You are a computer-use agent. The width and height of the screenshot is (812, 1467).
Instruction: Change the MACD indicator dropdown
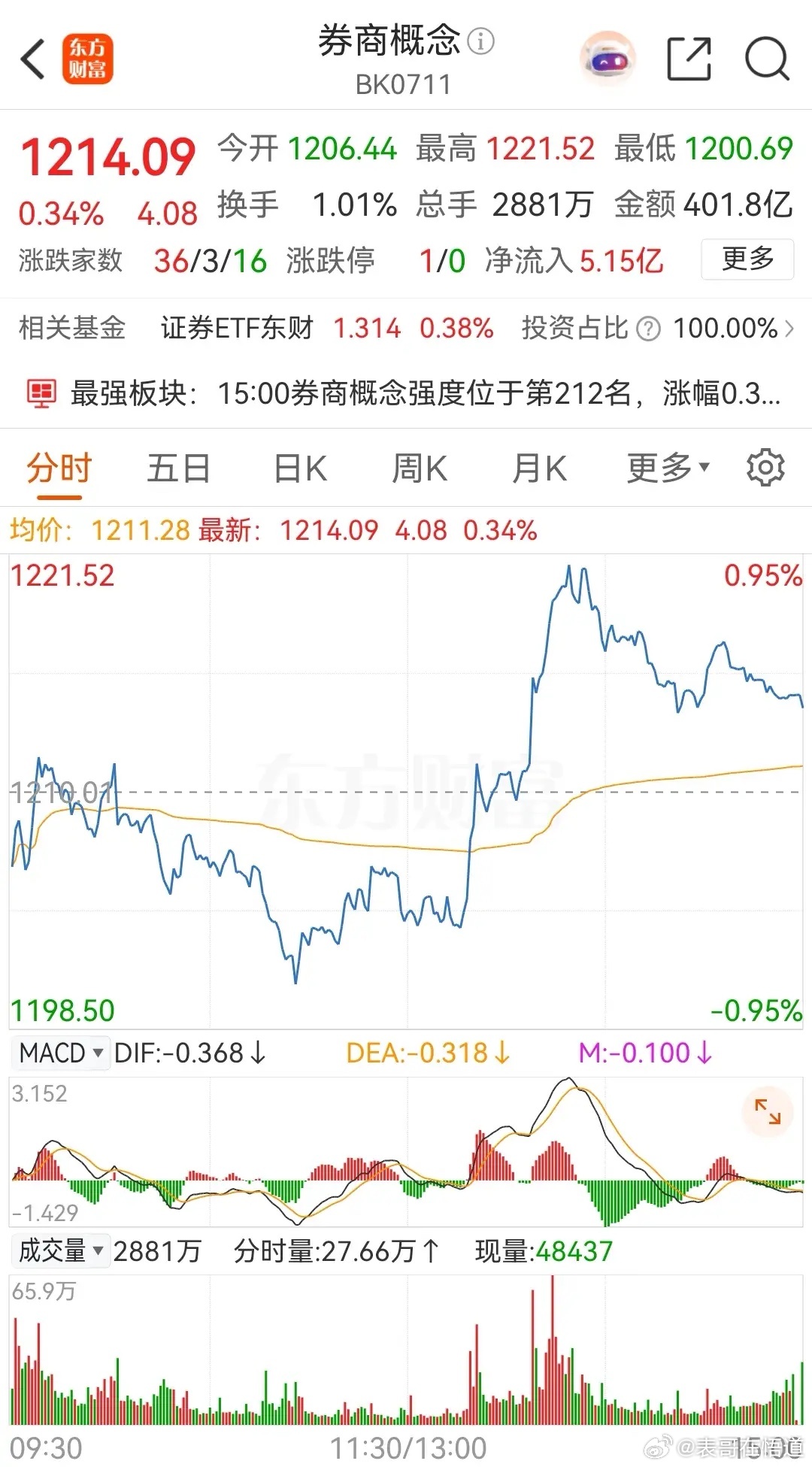60,1053
